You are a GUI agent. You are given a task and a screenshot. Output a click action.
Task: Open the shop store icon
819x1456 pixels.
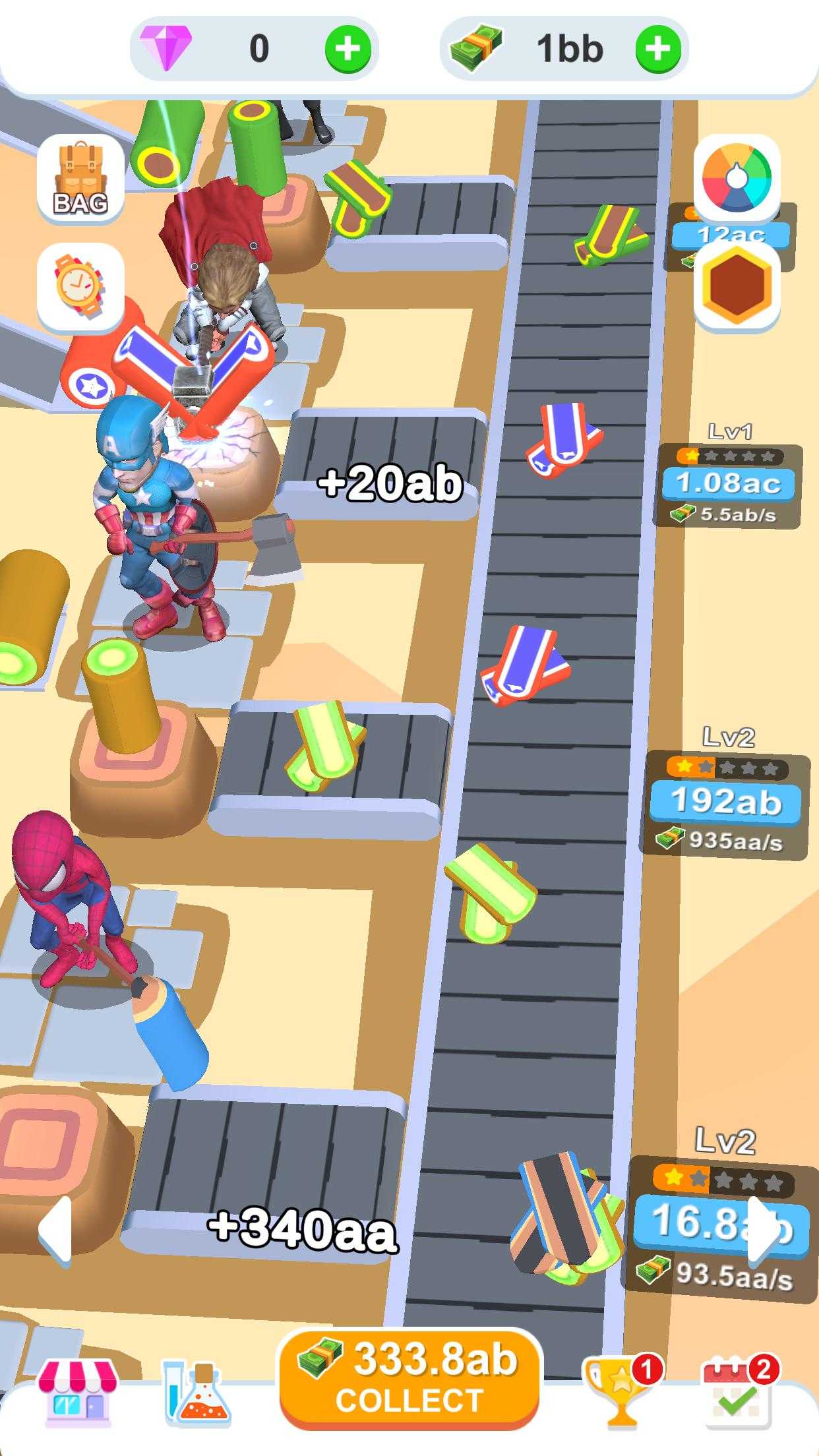coord(78,1391)
